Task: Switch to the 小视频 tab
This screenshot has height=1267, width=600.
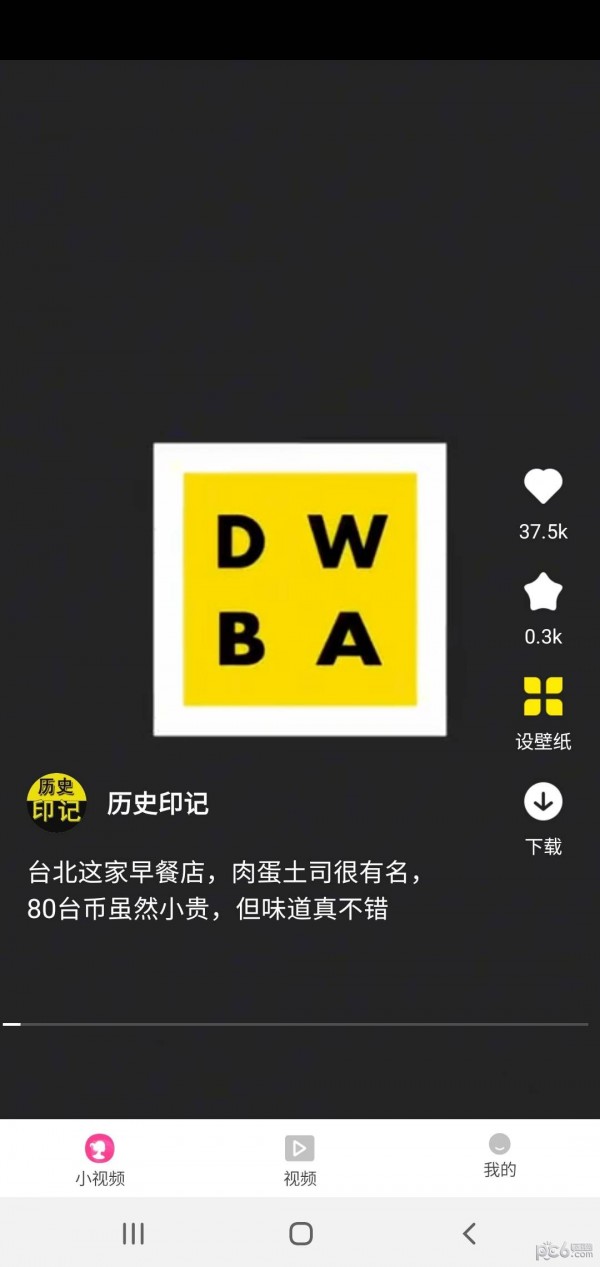Action: [100, 1158]
